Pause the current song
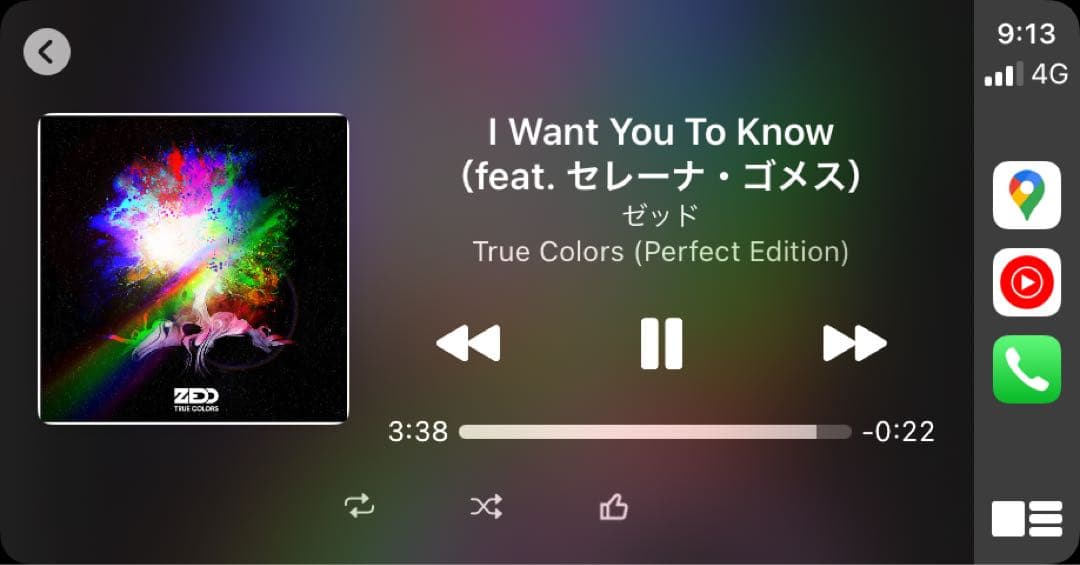 click(661, 344)
